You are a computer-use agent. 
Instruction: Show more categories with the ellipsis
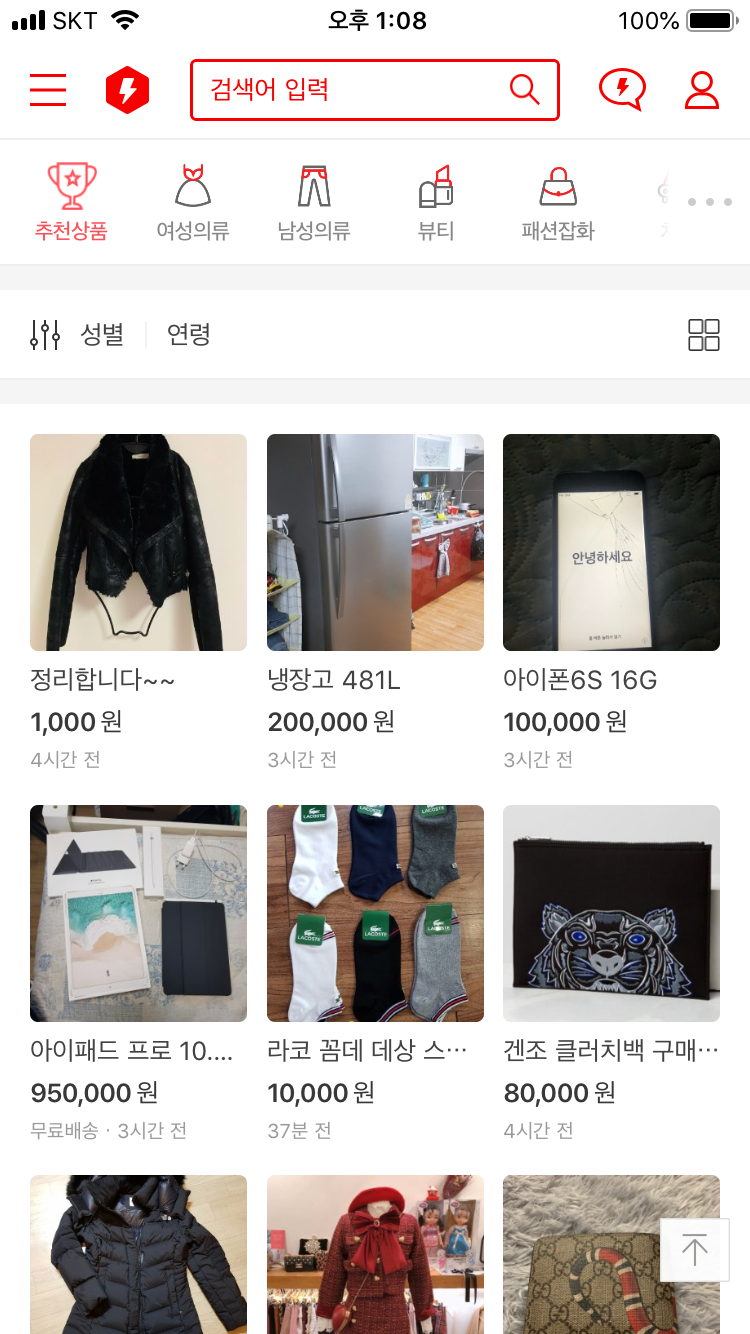(x=710, y=202)
